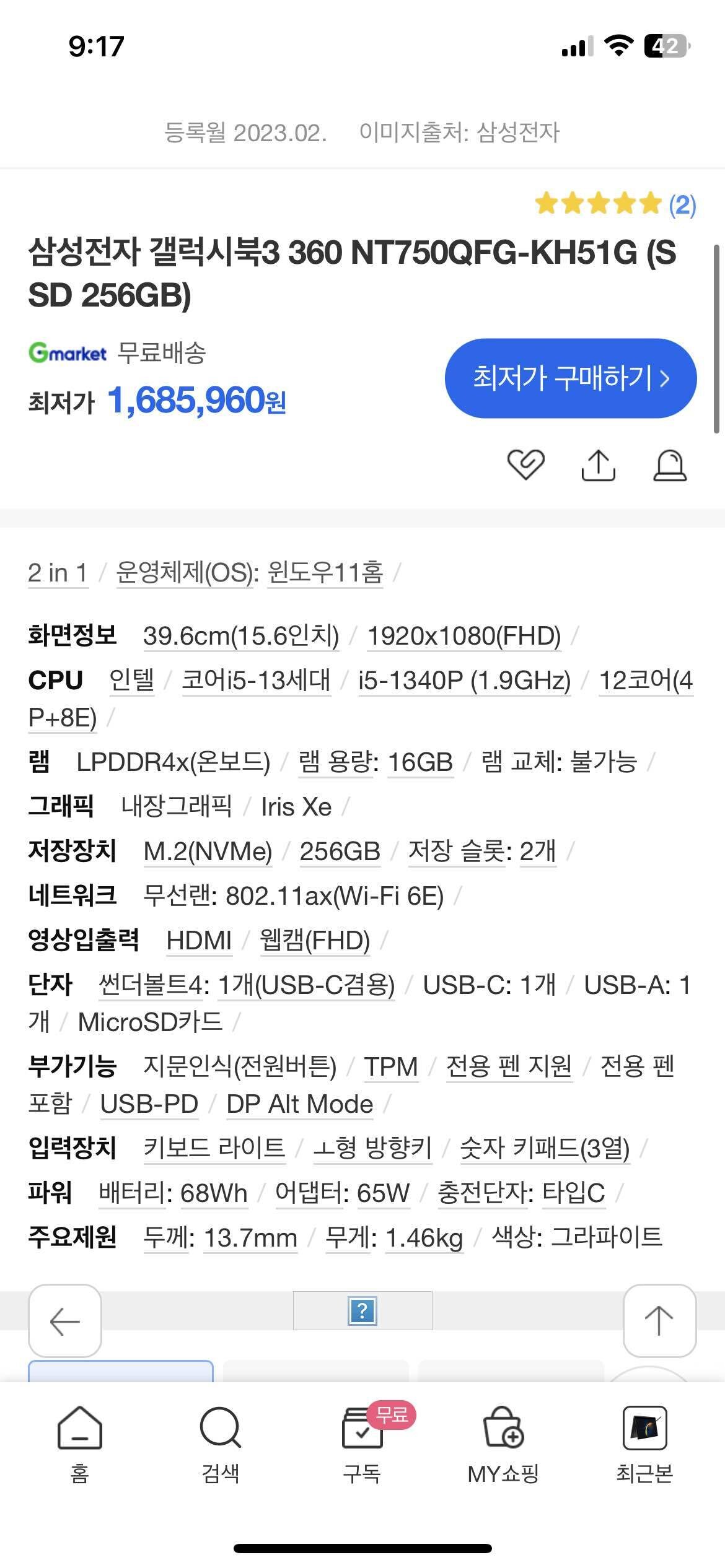Tap the Gmarket seller logo
The height and width of the screenshot is (1568, 725).
(x=67, y=354)
